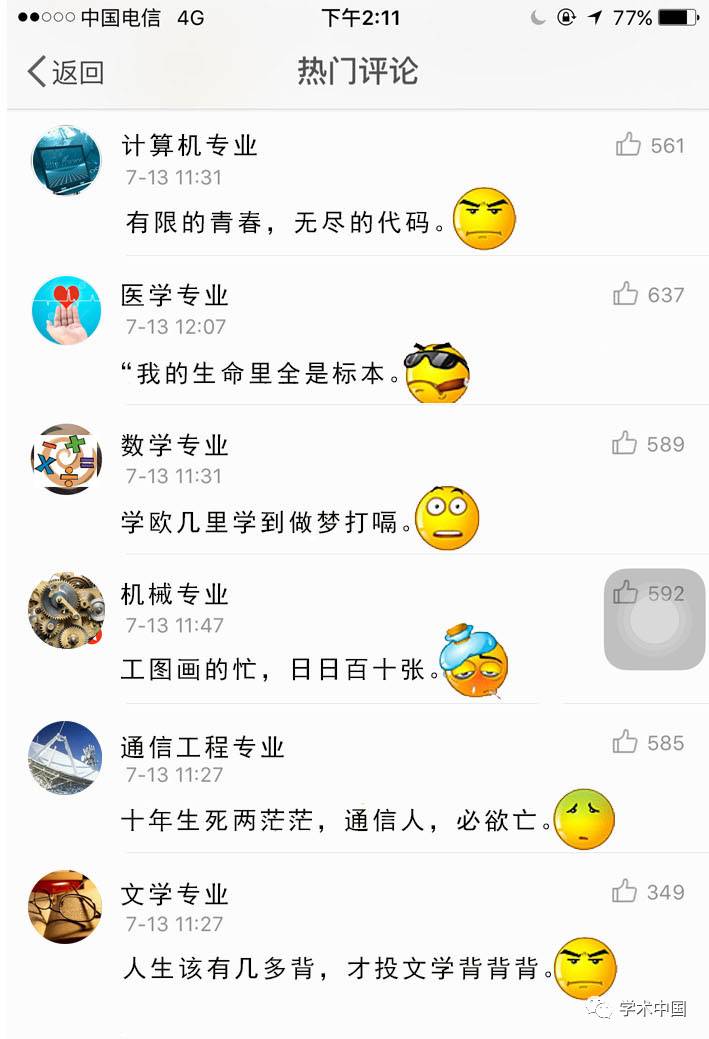
Task: Like the 计算机专业 comment
Action: click(x=629, y=145)
